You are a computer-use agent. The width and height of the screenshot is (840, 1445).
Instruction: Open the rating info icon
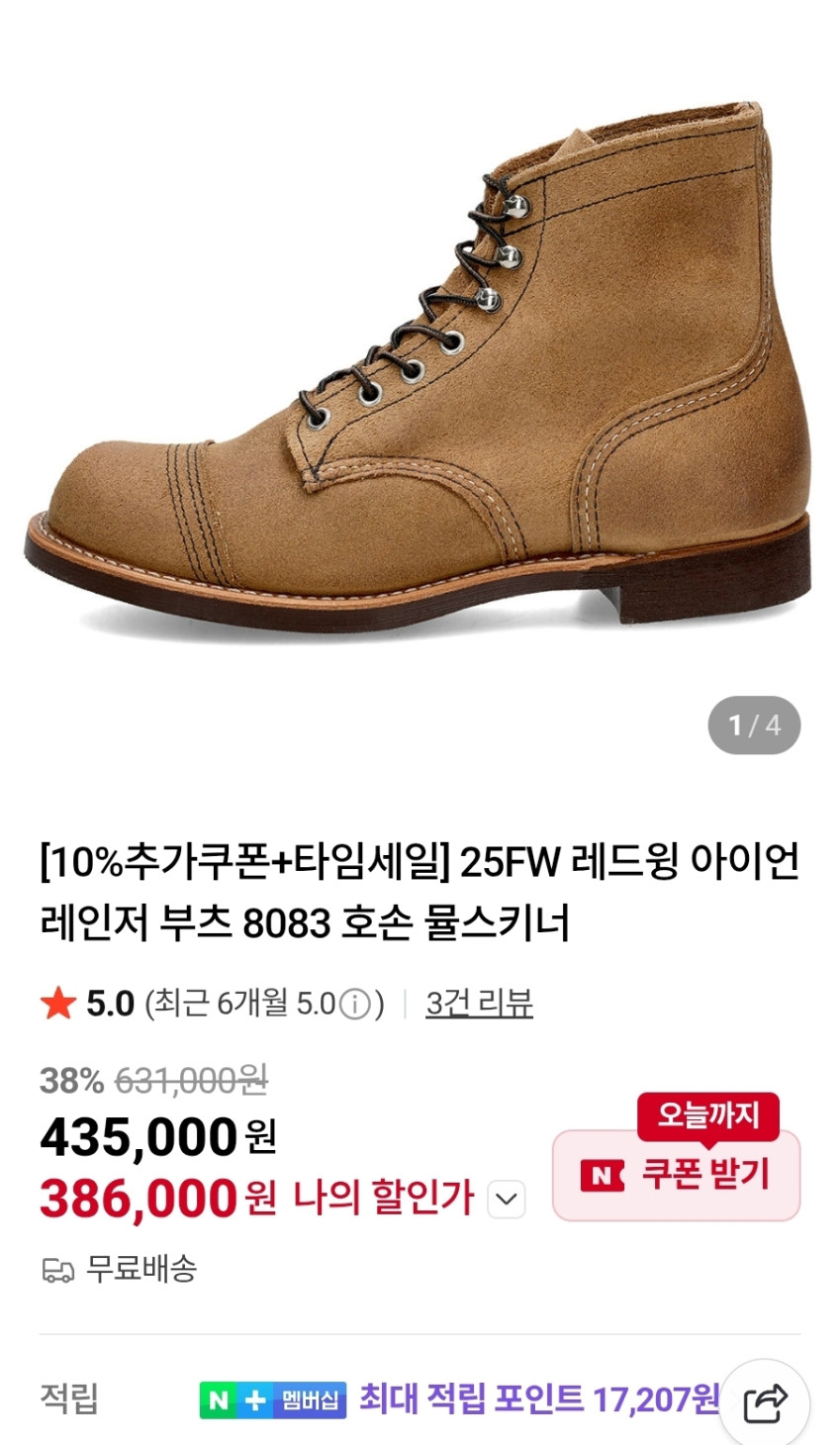coord(354,1005)
